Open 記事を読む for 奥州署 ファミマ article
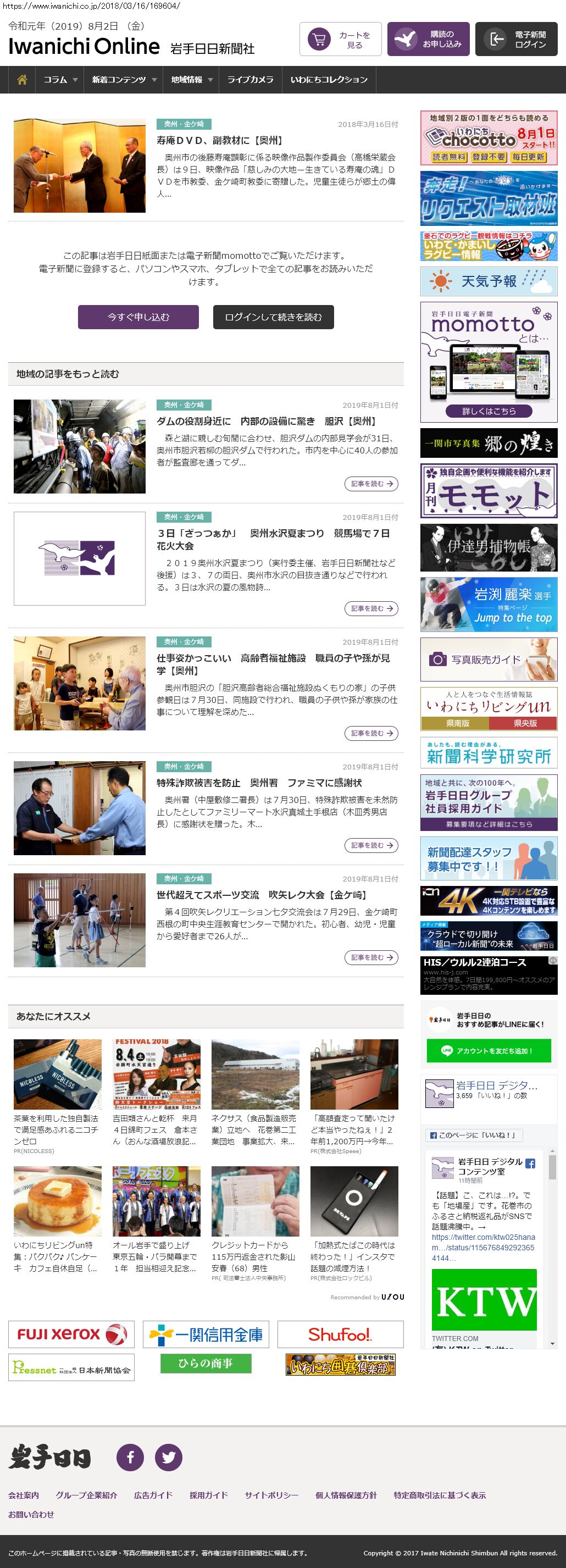 coord(371,845)
